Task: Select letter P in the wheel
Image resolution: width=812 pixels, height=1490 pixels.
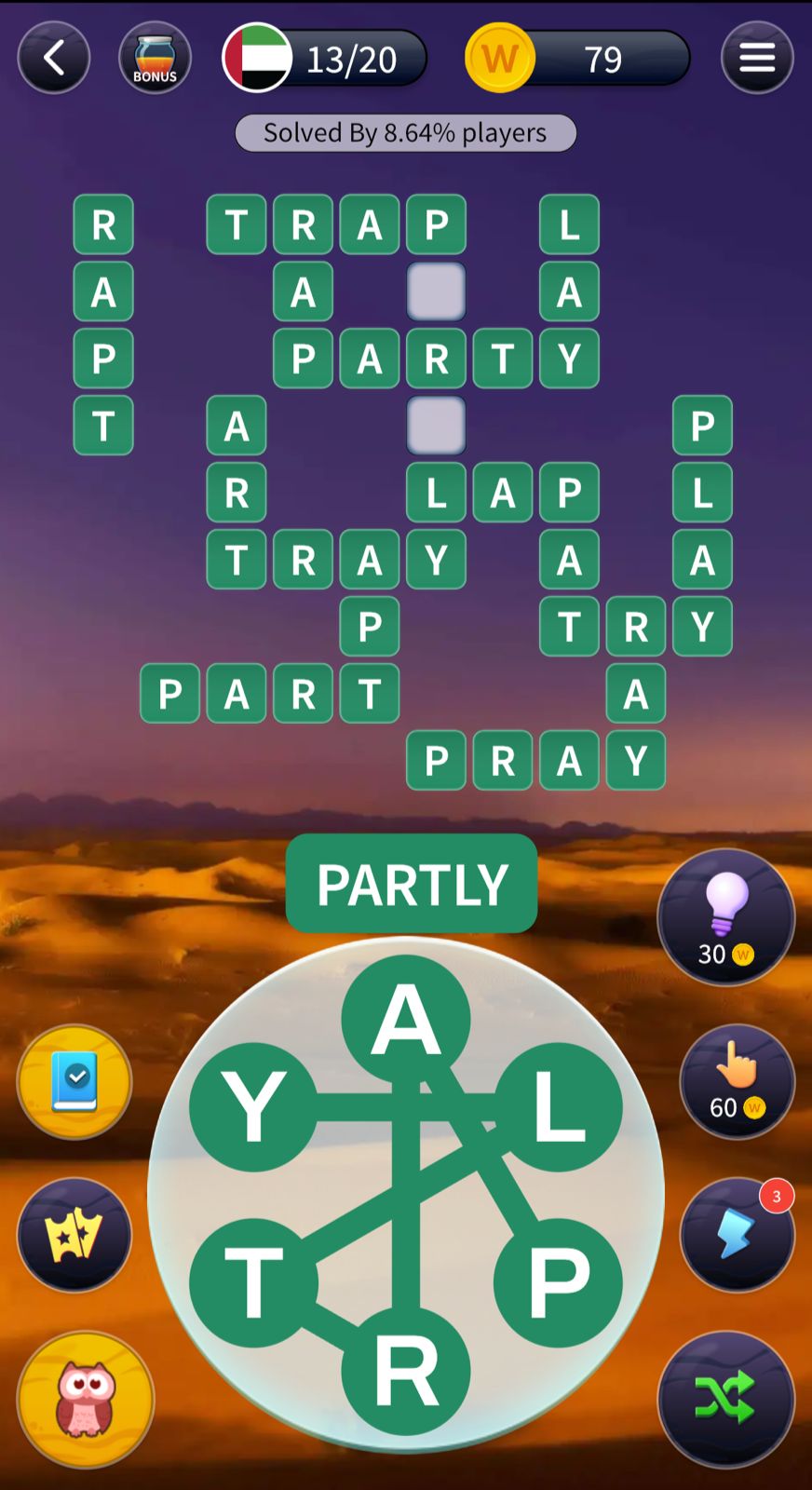Action: (x=558, y=1282)
